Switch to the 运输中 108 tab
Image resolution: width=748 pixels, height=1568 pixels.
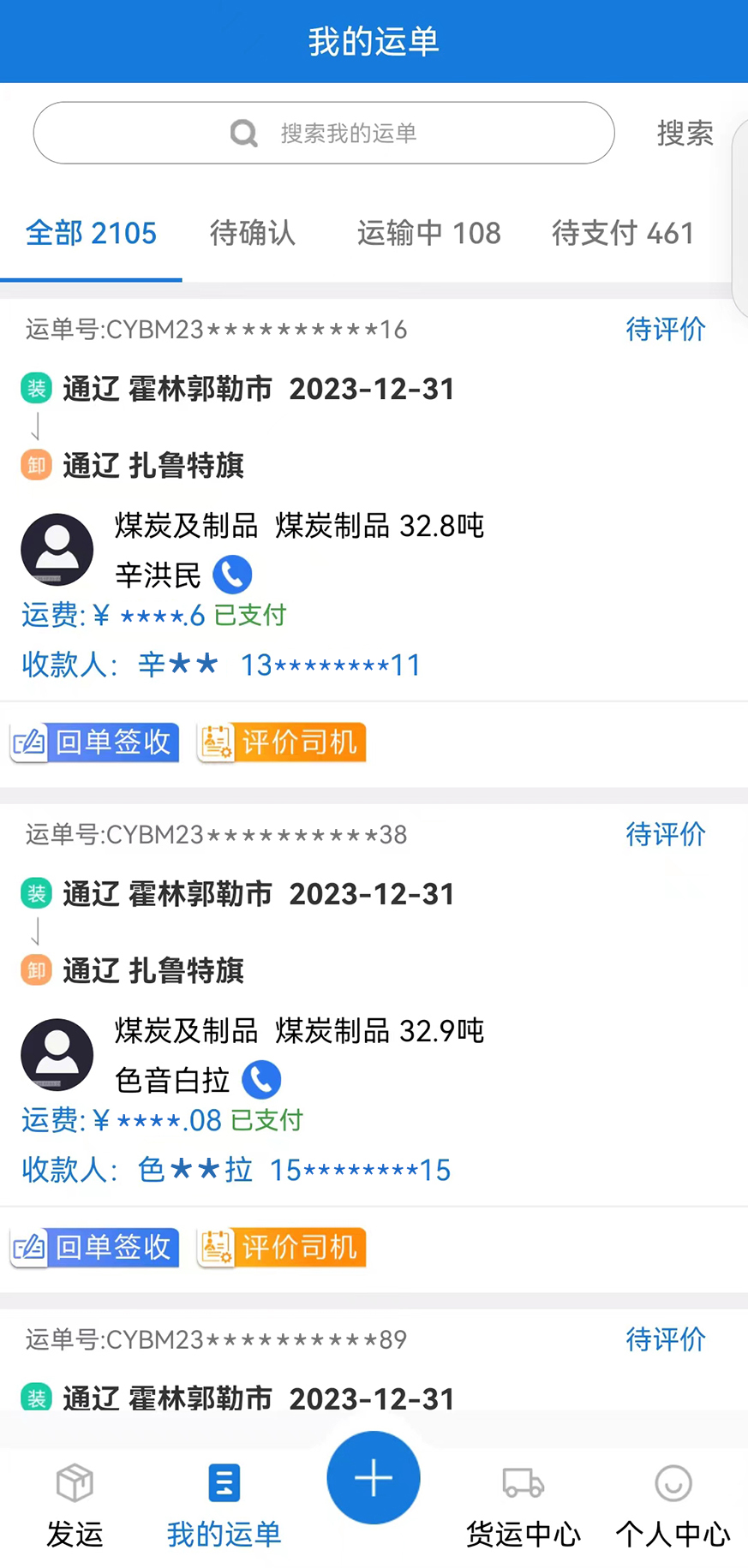tap(428, 233)
